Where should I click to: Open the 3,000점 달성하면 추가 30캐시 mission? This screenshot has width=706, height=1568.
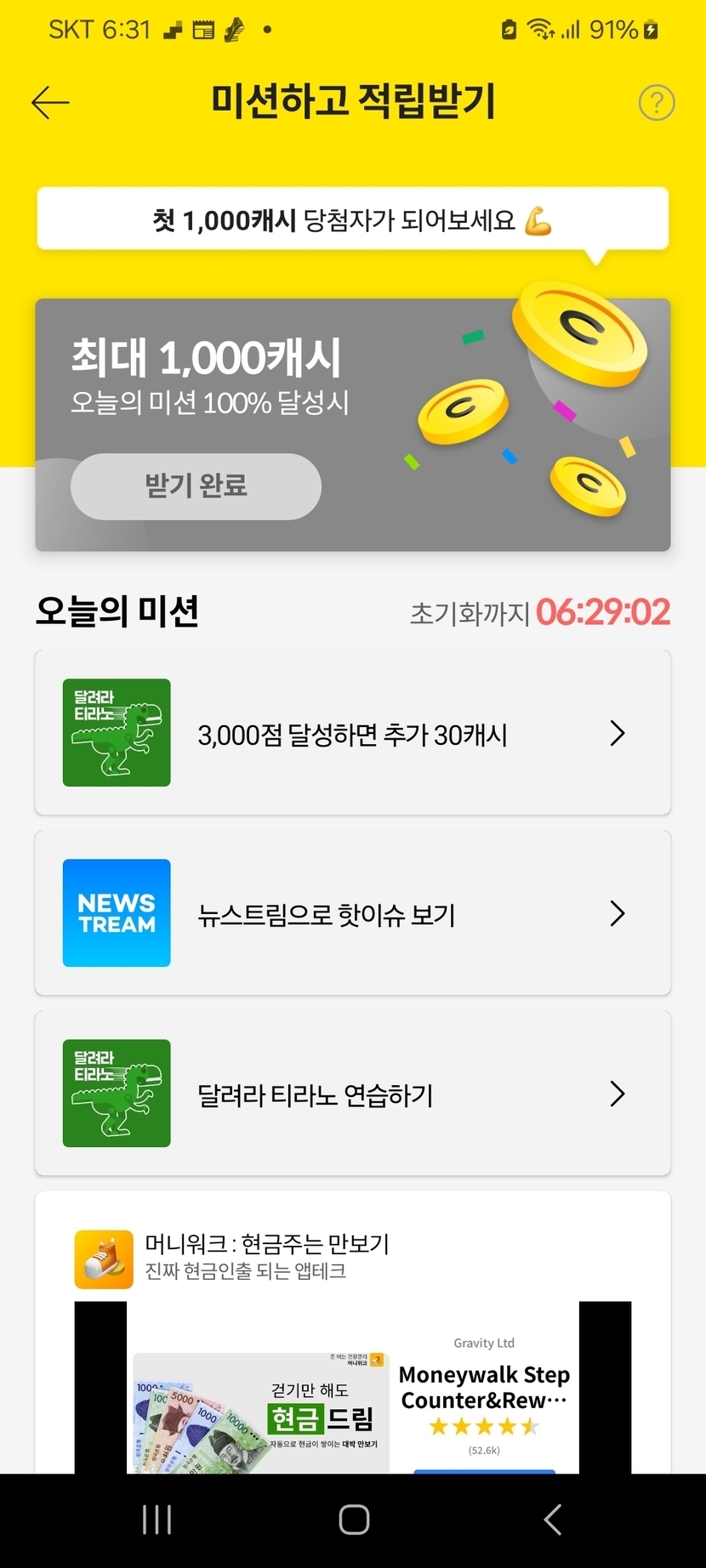(352, 733)
